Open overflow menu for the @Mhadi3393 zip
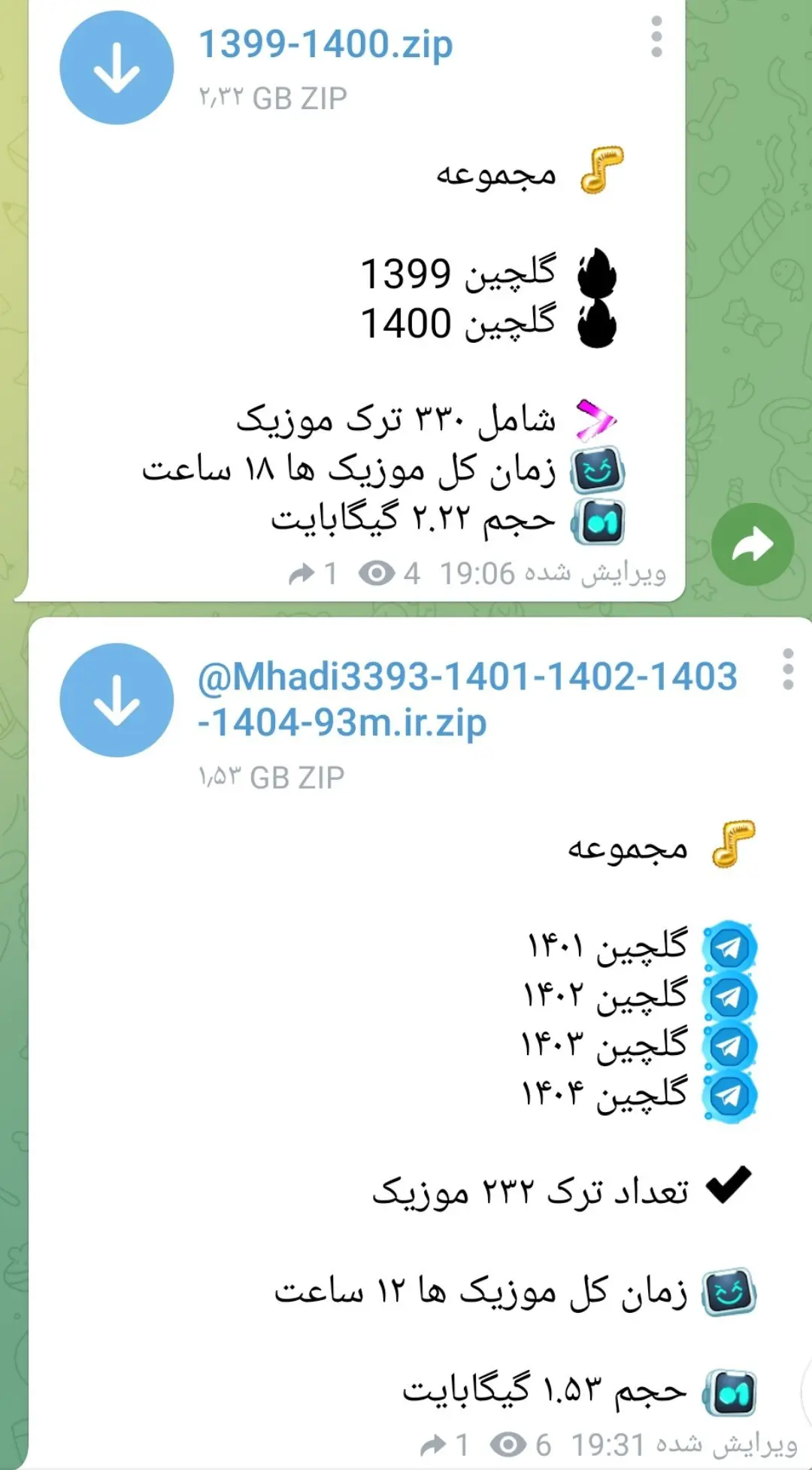This screenshot has height=1470, width=812. point(788,669)
